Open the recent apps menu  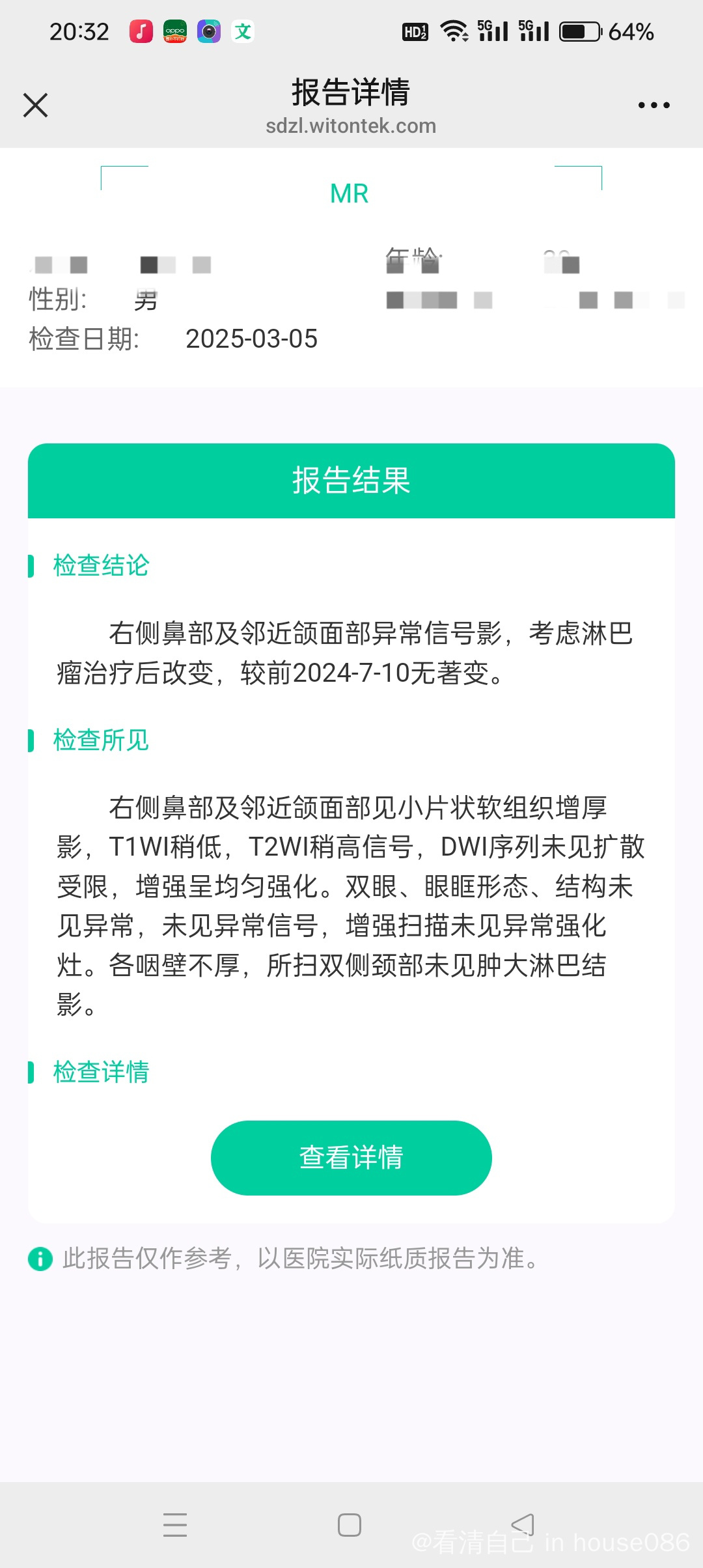[175, 1524]
